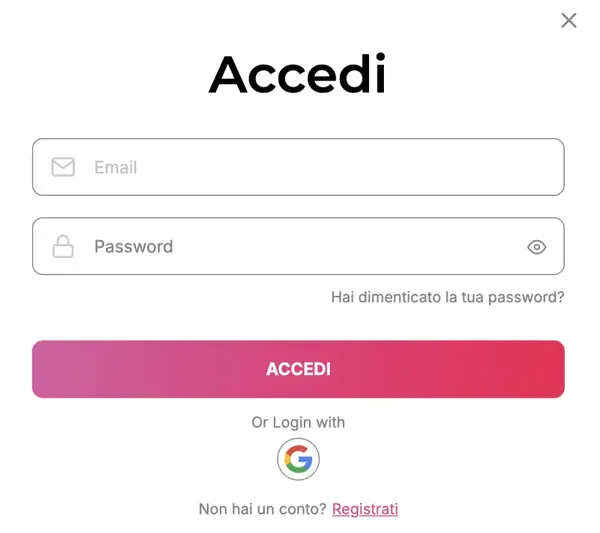
Task: Show password with the eye icon
Action: (537, 247)
